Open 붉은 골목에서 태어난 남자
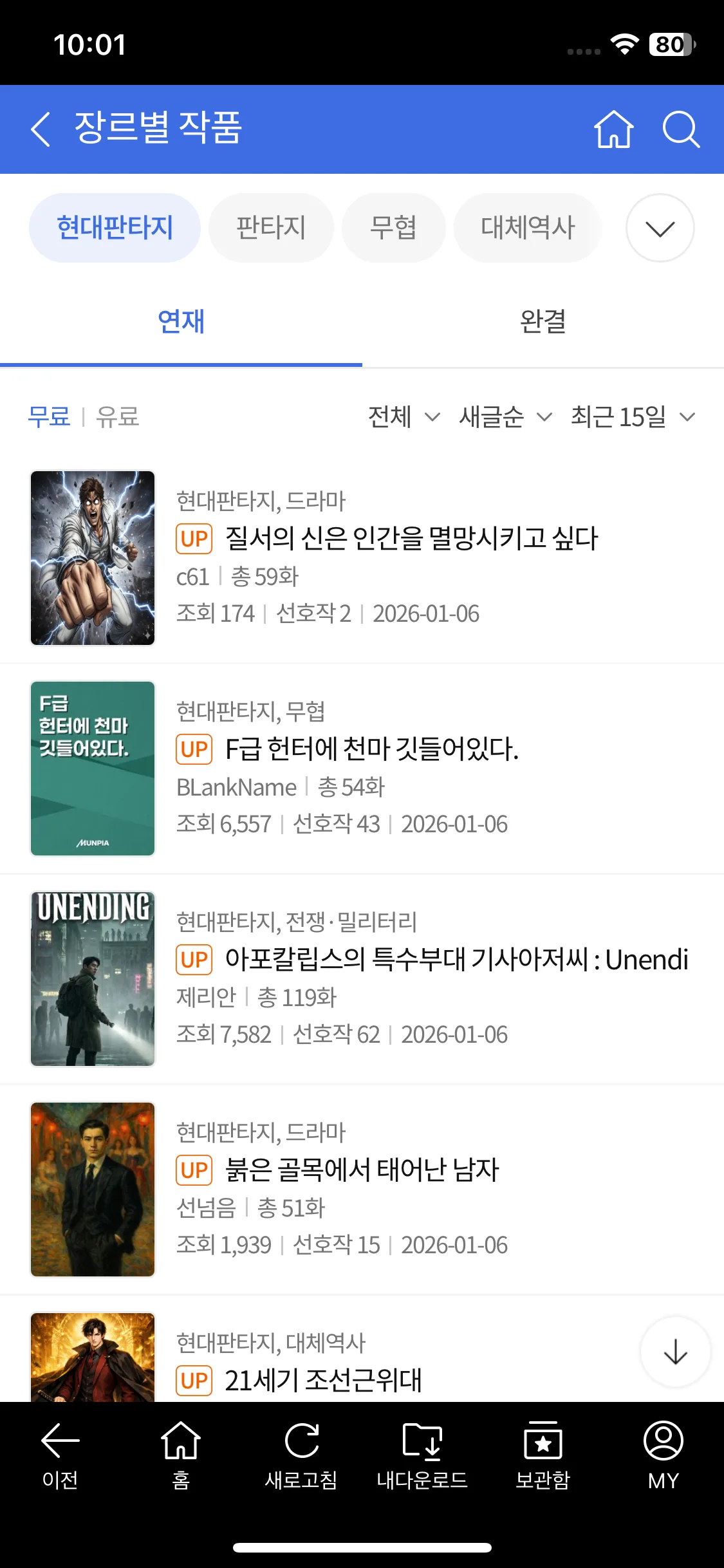This screenshot has height=1568, width=724. click(362, 1170)
